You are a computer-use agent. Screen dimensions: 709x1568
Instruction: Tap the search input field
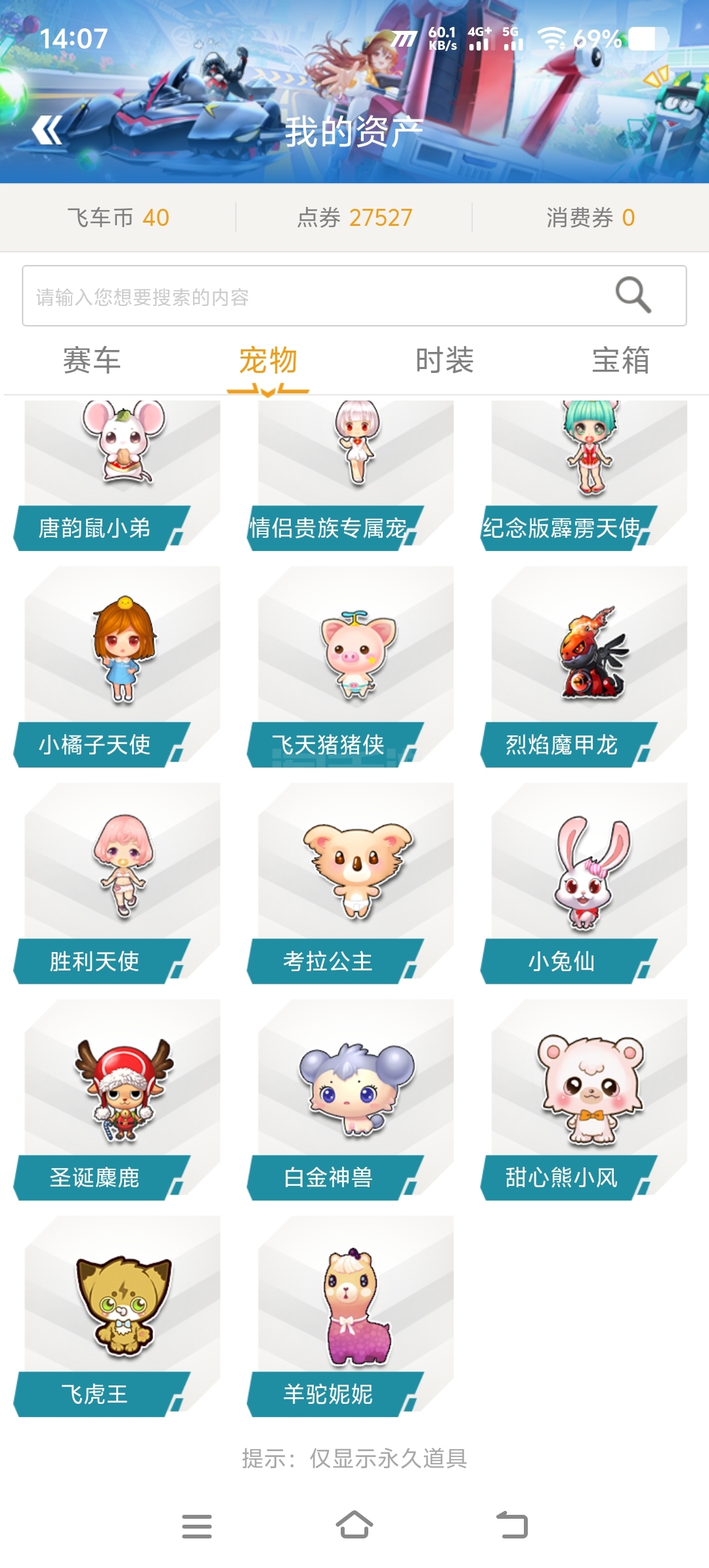(315, 296)
